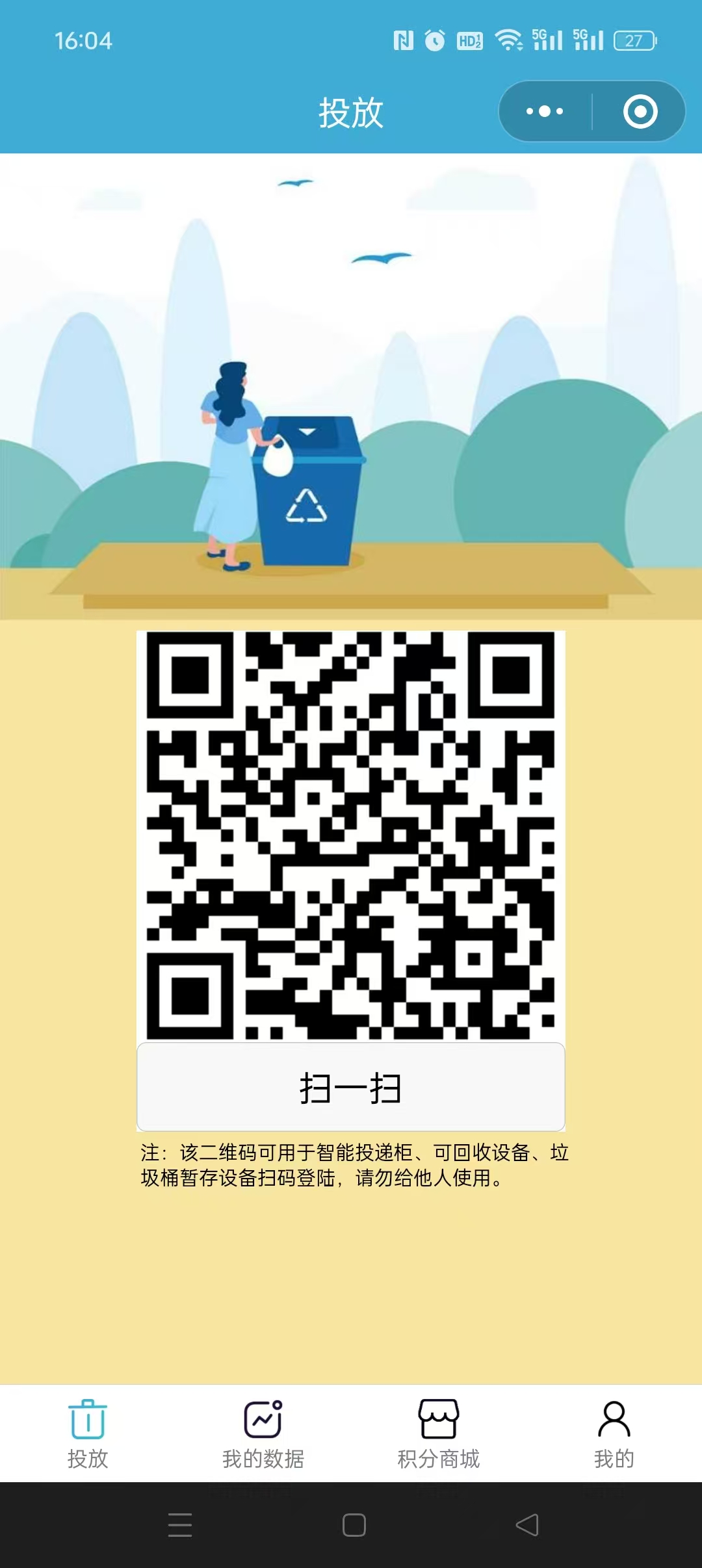Tap the 扫一扫 scan button

click(x=350, y=1088)
